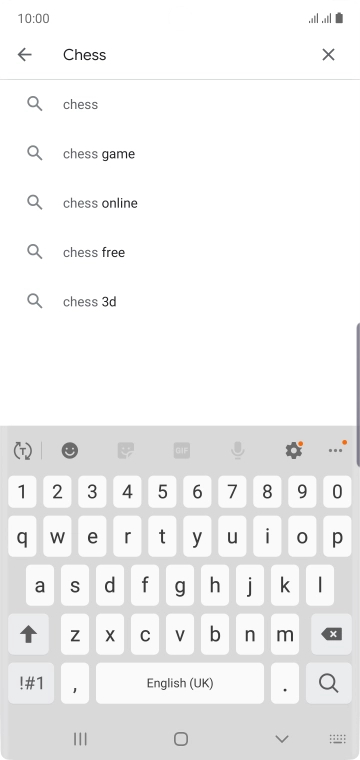Switch to symbols with !#1 key
This screenshot has width=360, height=760.
pyautogui.click(x=31, y=683)
